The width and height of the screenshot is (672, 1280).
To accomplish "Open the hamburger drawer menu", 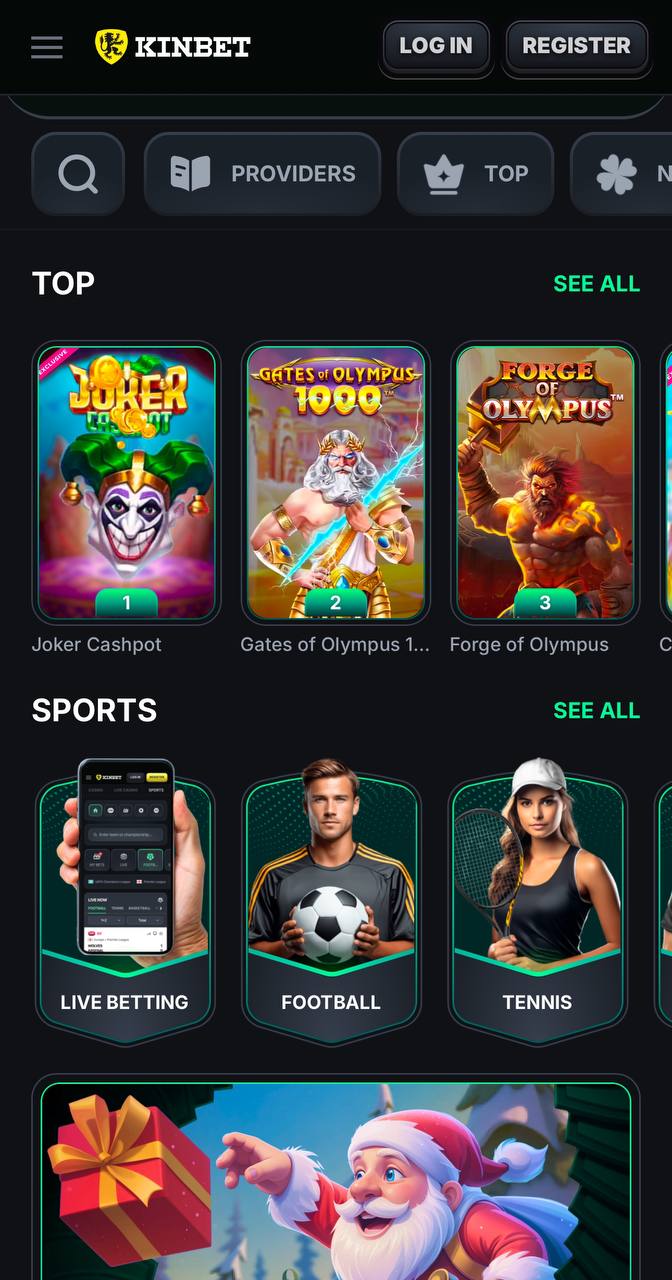I will (47, 46).
